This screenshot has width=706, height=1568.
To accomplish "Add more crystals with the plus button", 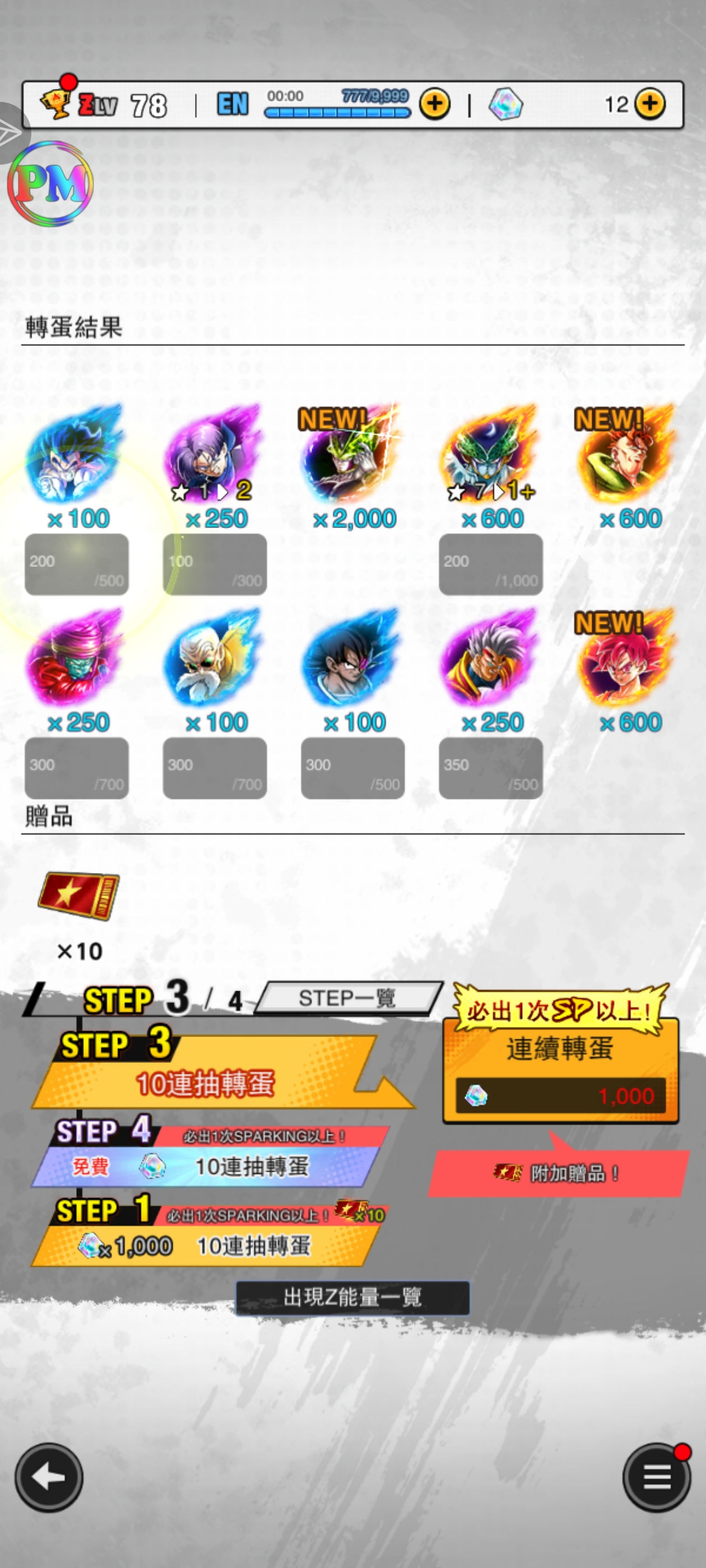I will (x=649, y=104).
